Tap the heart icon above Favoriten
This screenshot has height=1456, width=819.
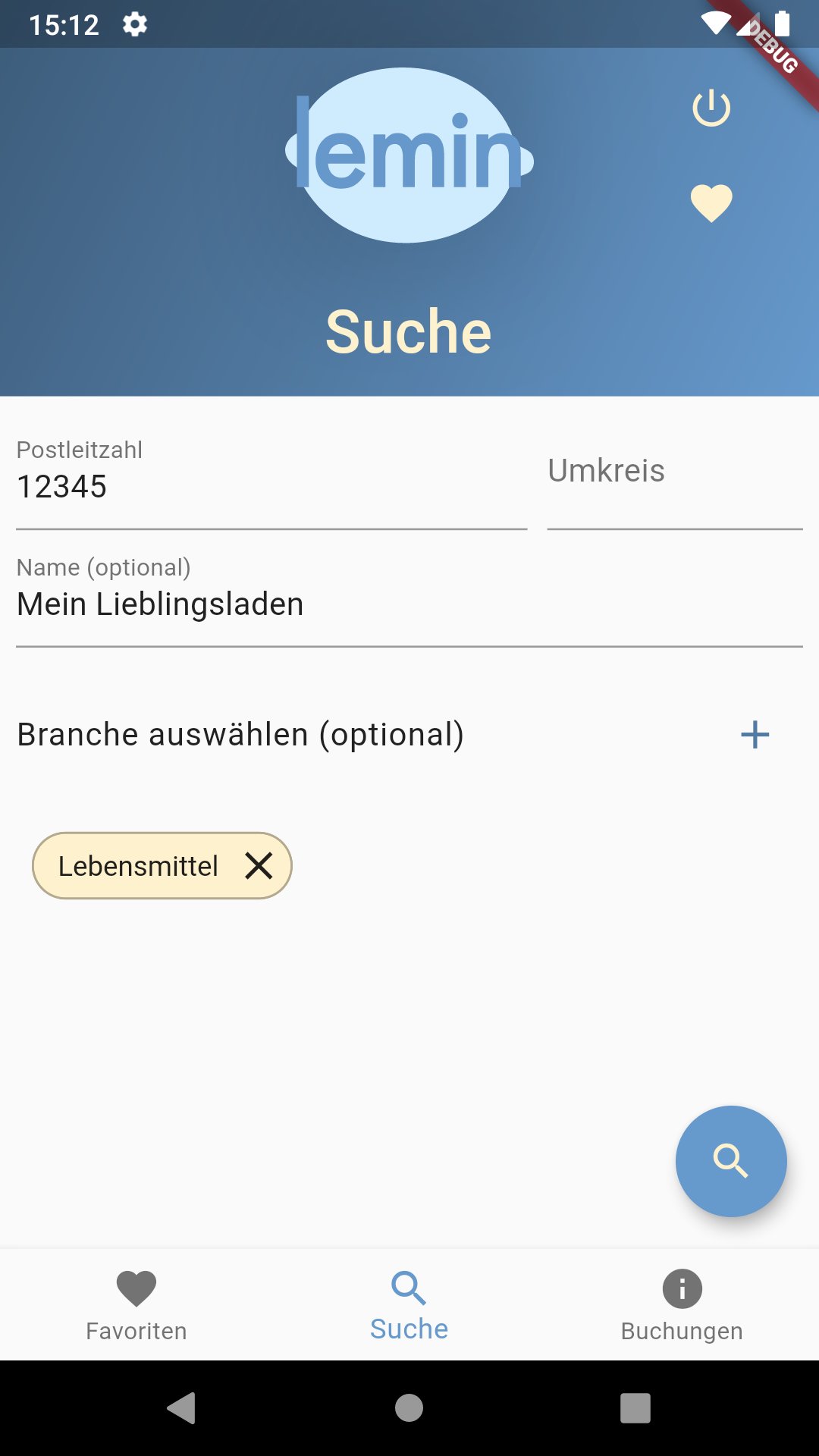(136, 1285)
